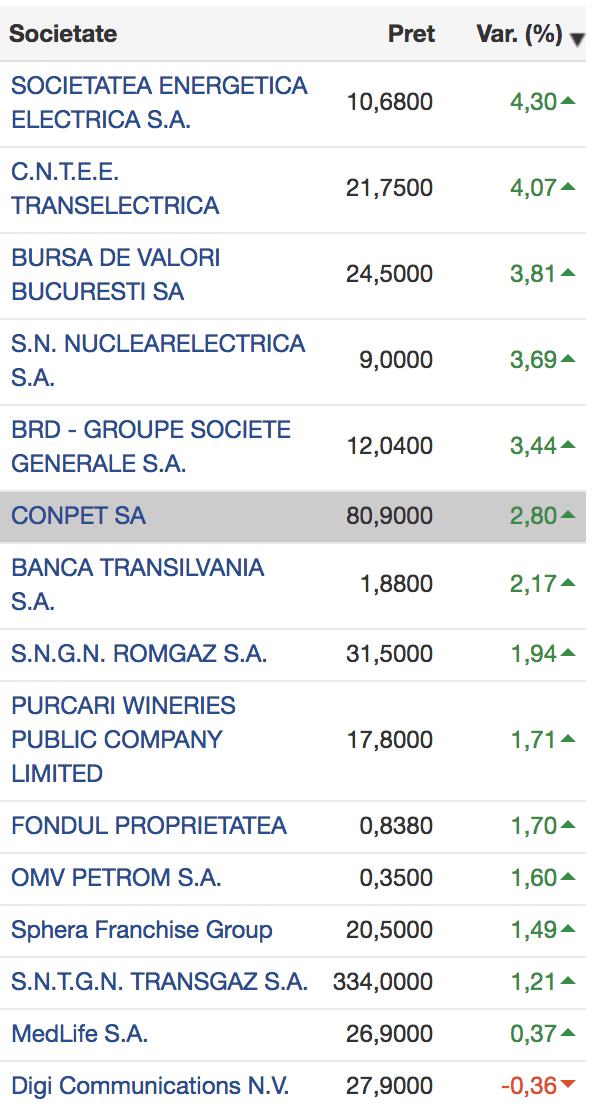Select Fondul Proprietatea from the list

(x=149, y=826)
